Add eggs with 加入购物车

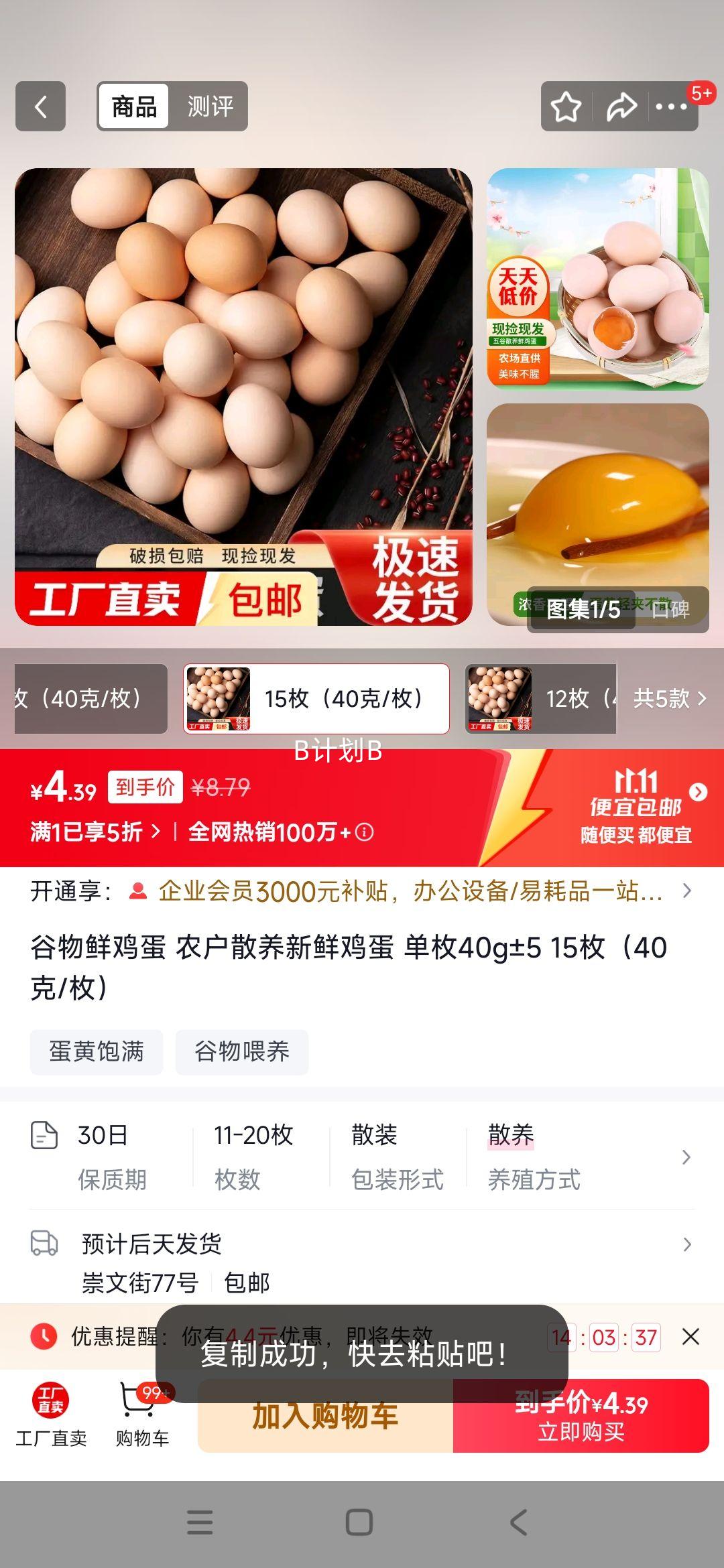click(326, 1417)
